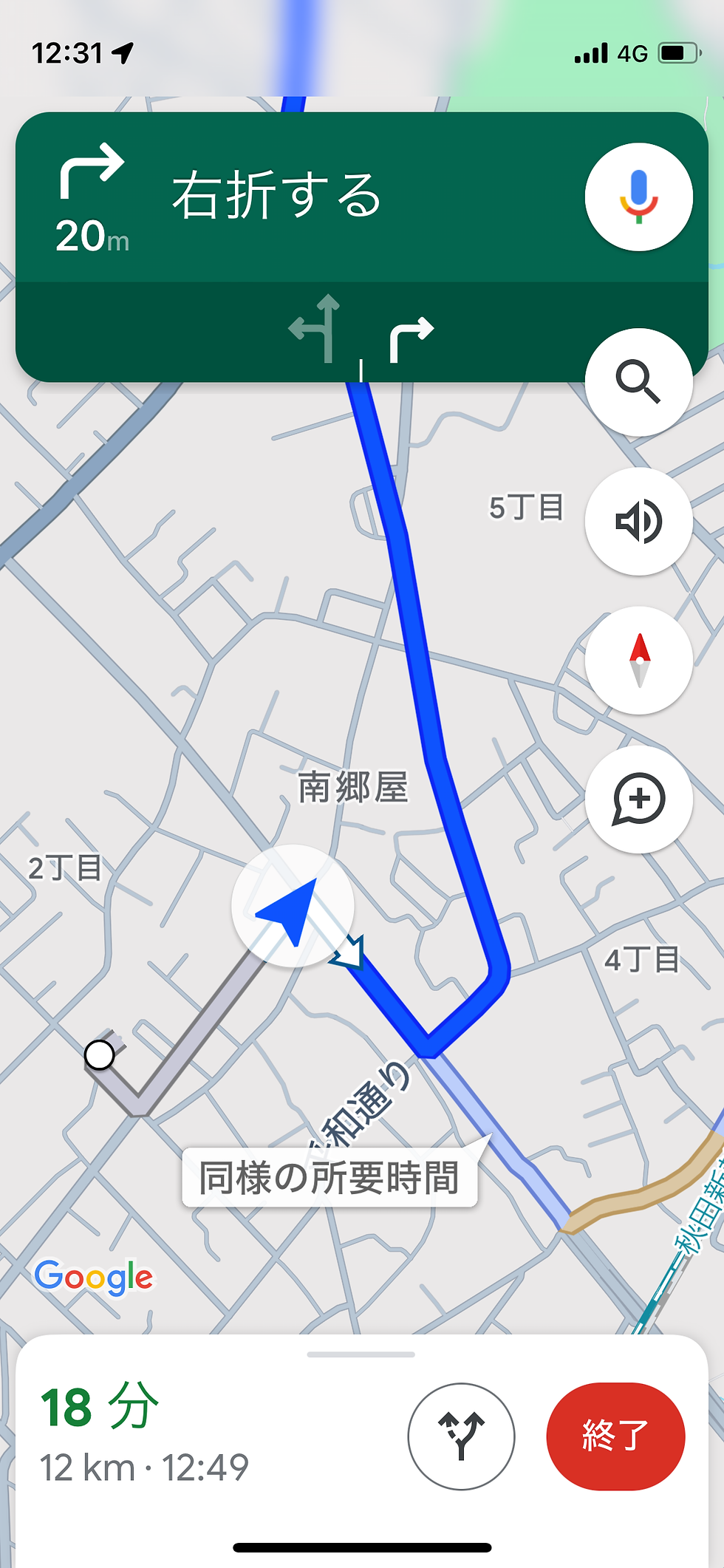
Task: Add a report with the plus bubble
Action: tap(639, 799)
